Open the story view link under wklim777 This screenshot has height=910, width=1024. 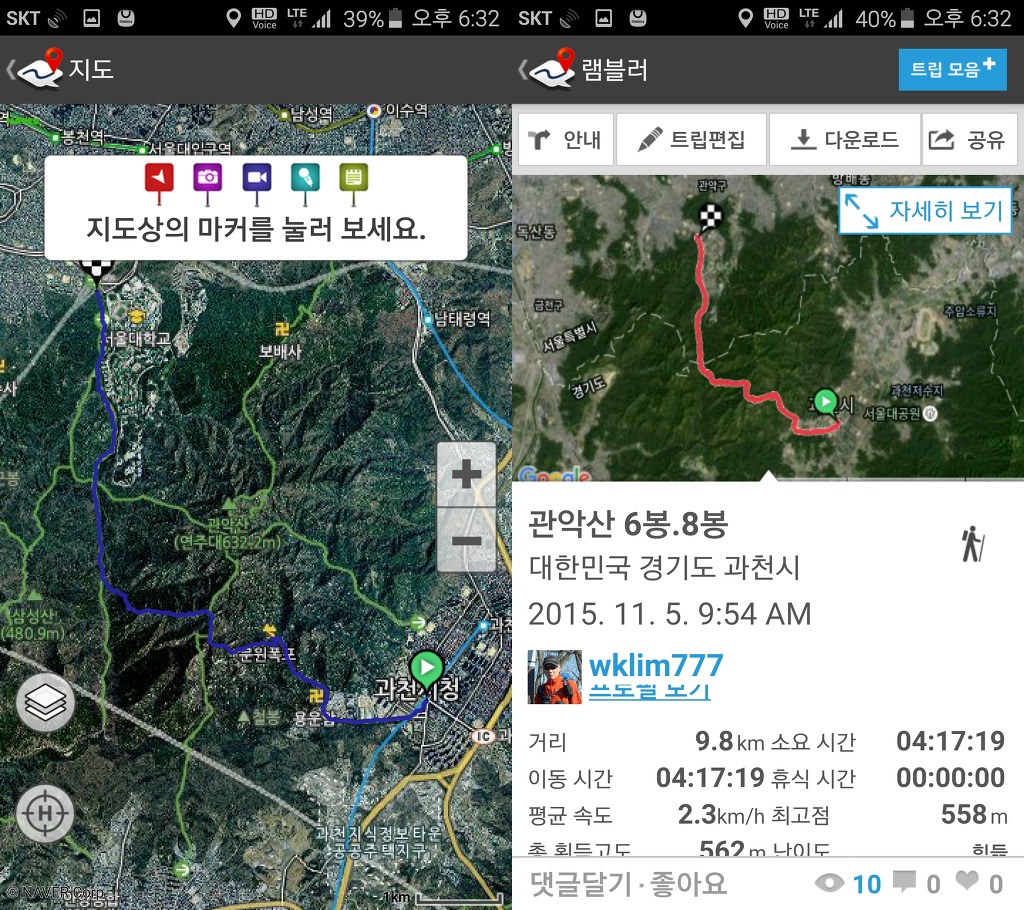649,691
